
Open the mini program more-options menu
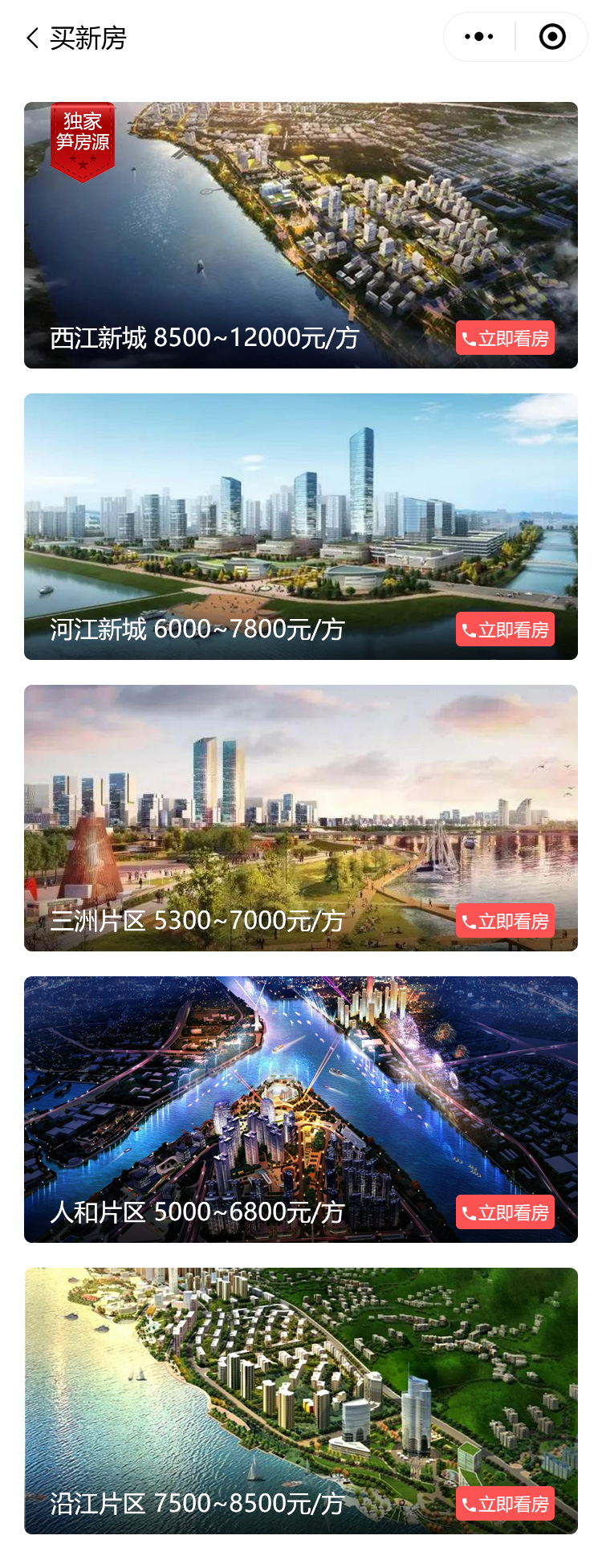pyautogui.click(x=479, y=37)
